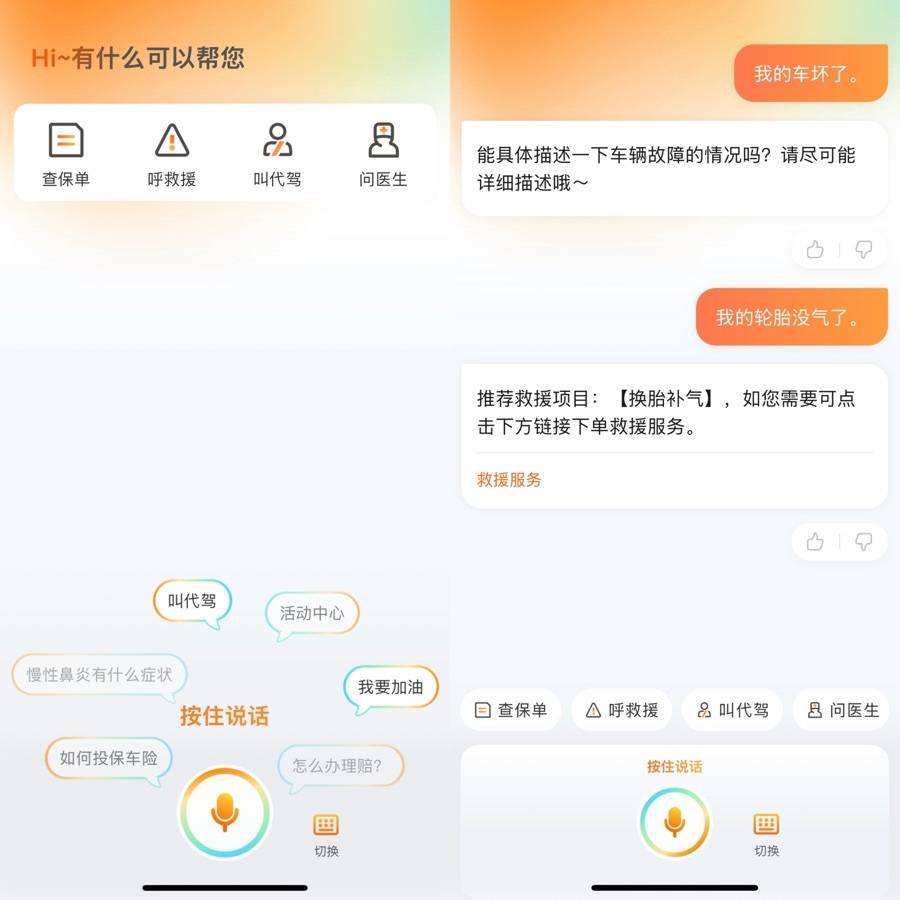Tap the 查保单 chip above the chat input

tap(511, 710)
